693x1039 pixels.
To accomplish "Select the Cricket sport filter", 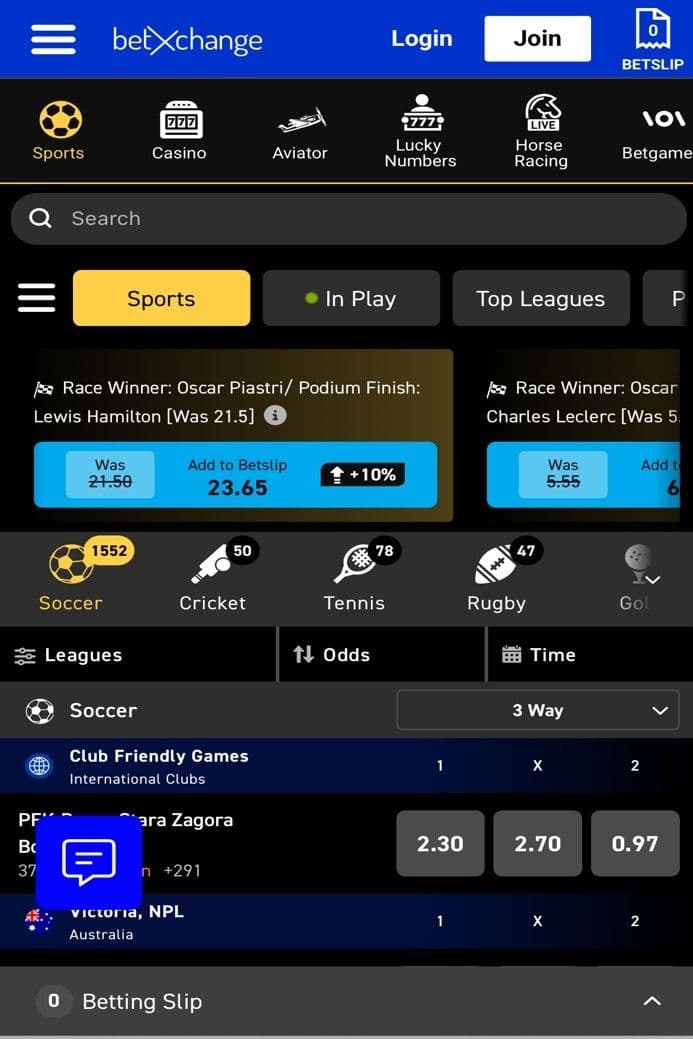I will [x=212, y=576].
